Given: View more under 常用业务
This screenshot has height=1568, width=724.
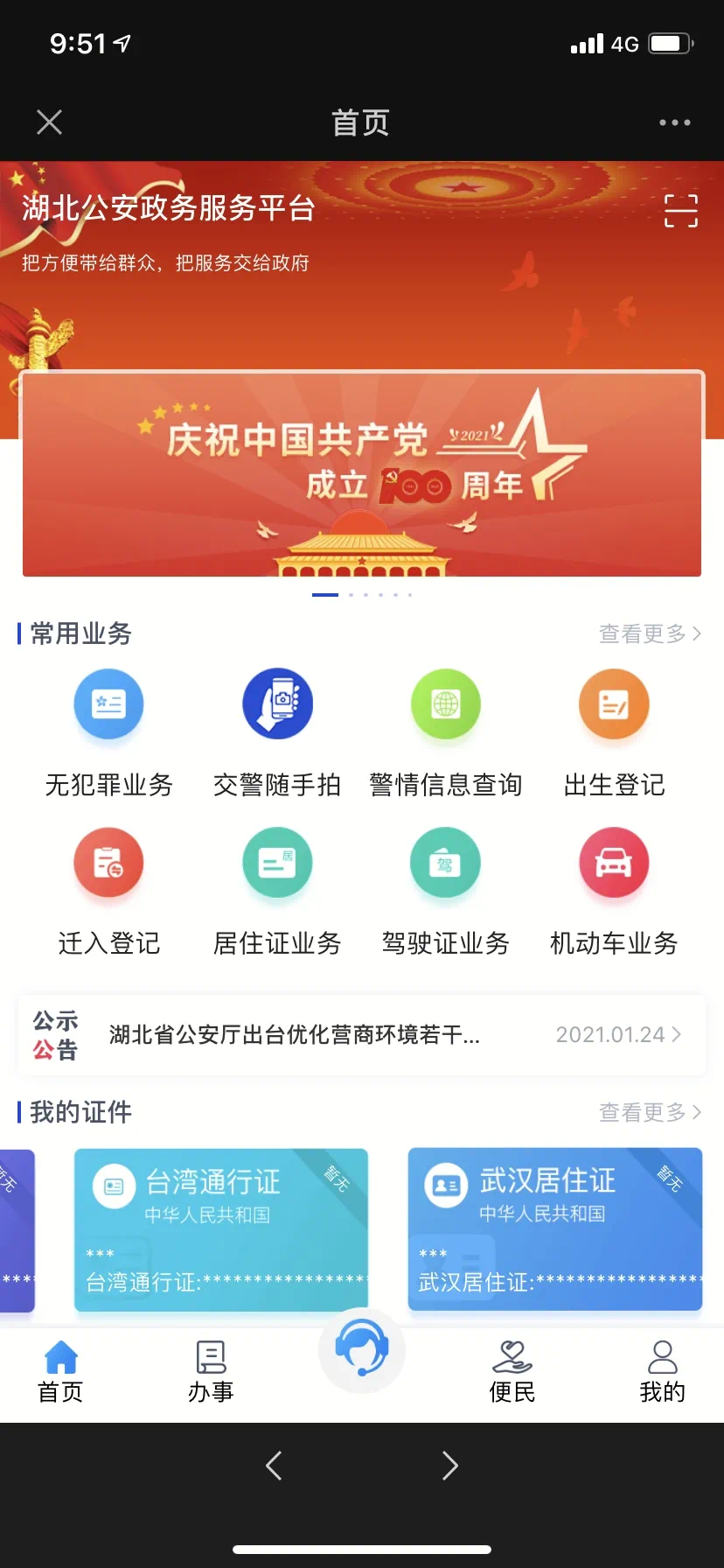Looking at the screenshot, I should 650,633.
